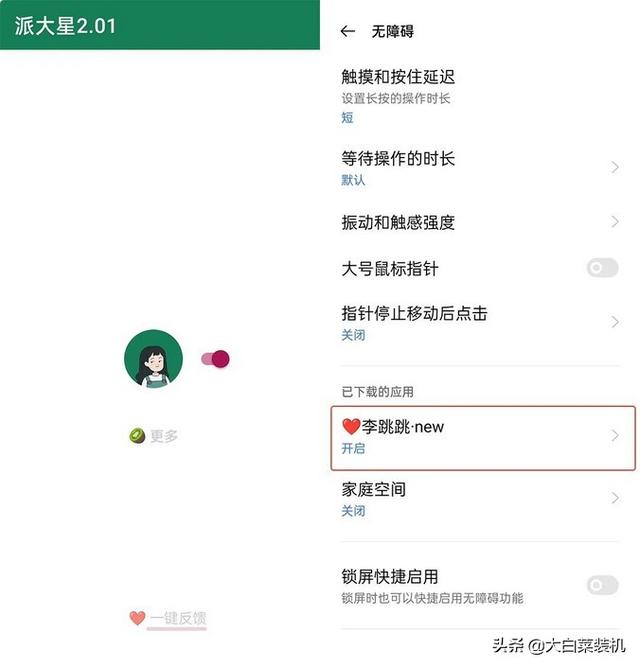640x668 pixels.
Task: Open 振动和触感强度 settings
Action: 478,222
